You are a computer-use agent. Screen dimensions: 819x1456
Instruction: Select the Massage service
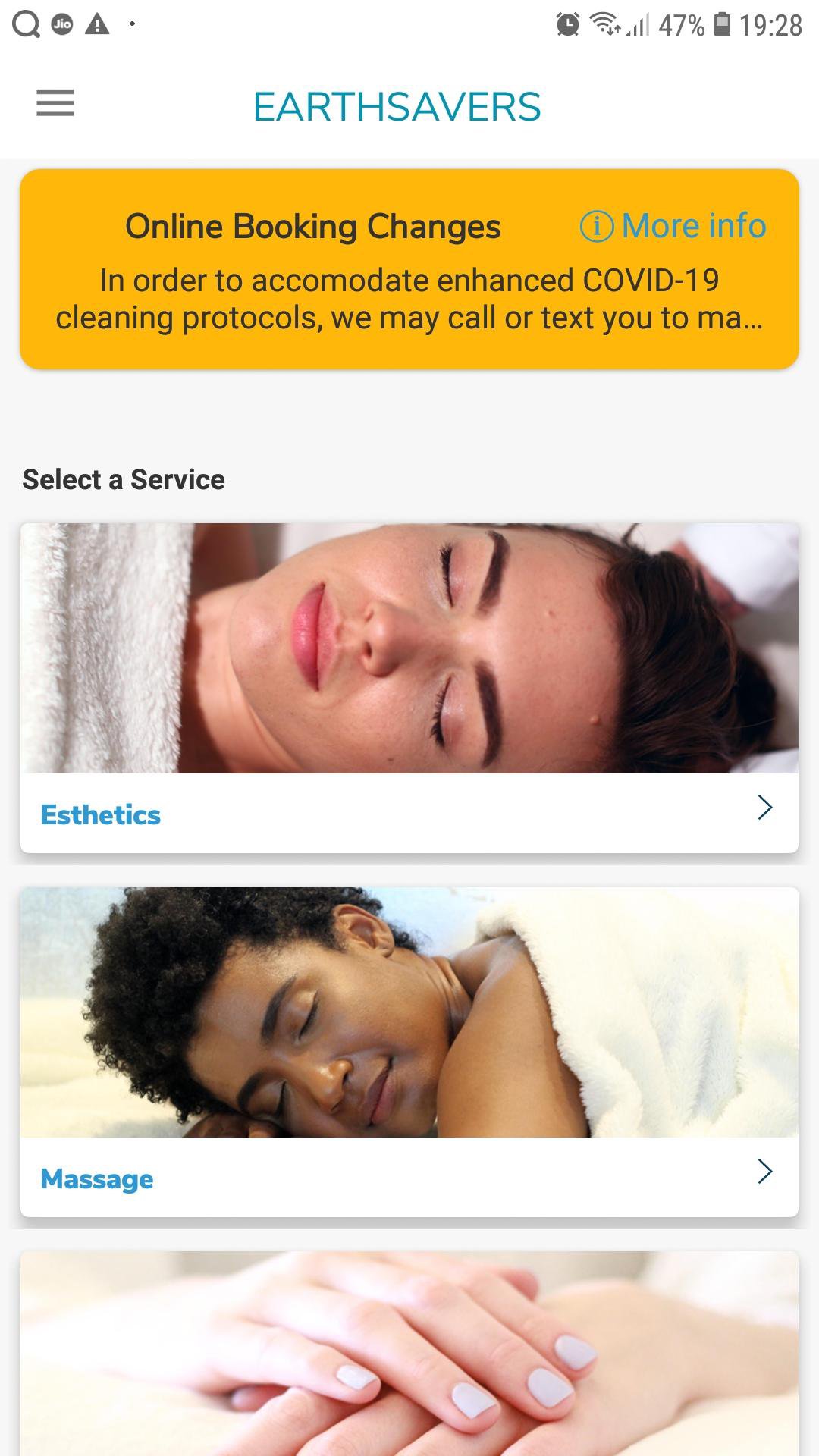point(97,1178)
